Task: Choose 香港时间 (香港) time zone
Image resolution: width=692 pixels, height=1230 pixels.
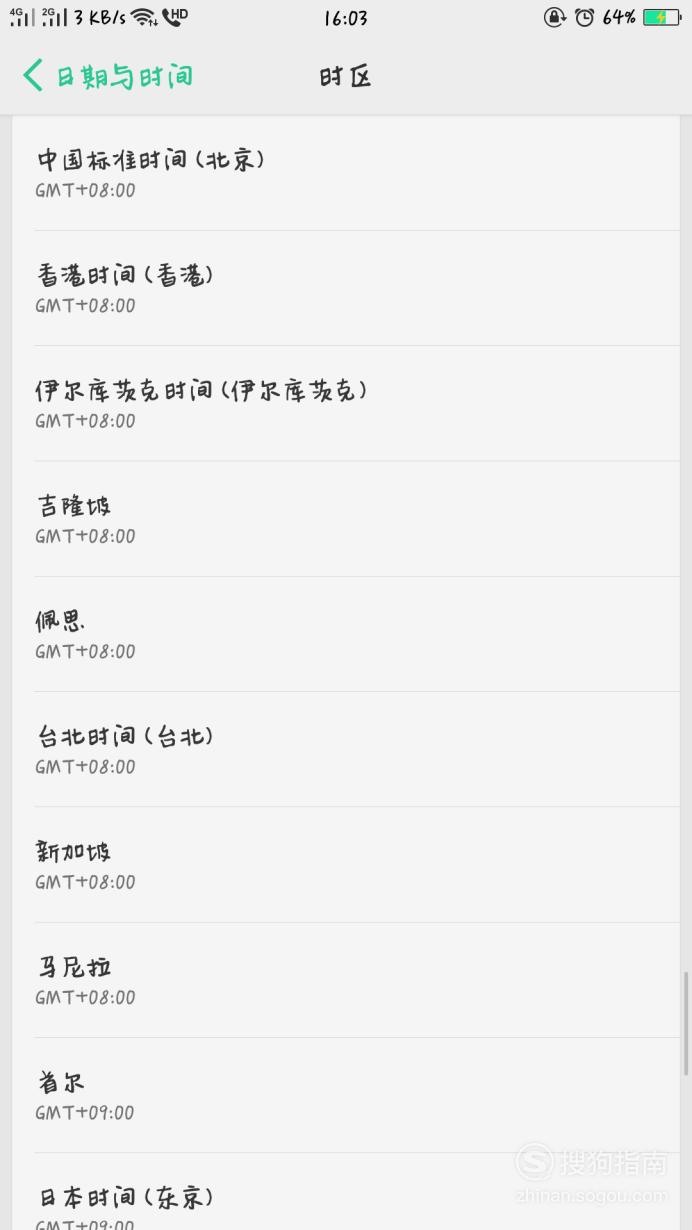Action: (x=346, y=288)
